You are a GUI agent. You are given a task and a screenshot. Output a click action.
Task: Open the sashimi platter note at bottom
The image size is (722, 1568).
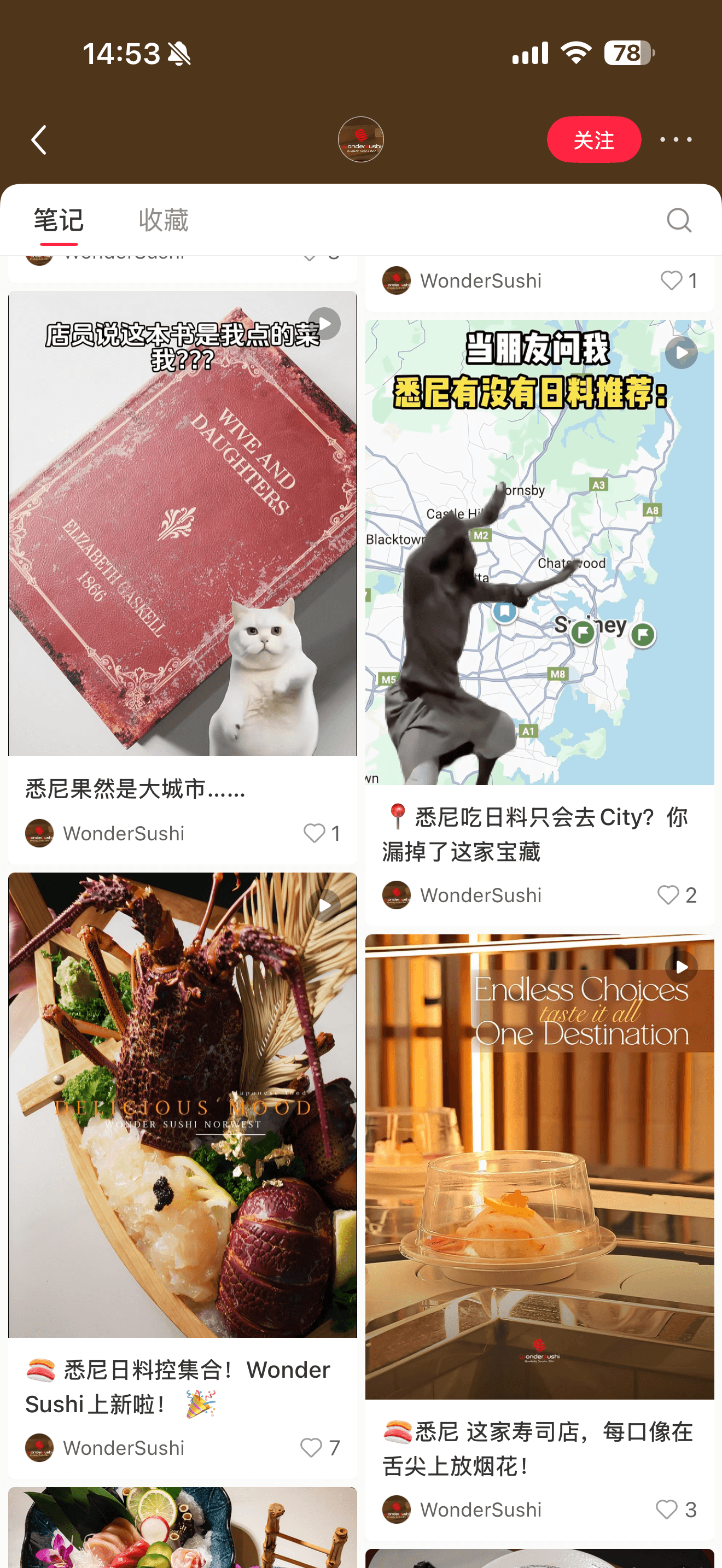183,1528
